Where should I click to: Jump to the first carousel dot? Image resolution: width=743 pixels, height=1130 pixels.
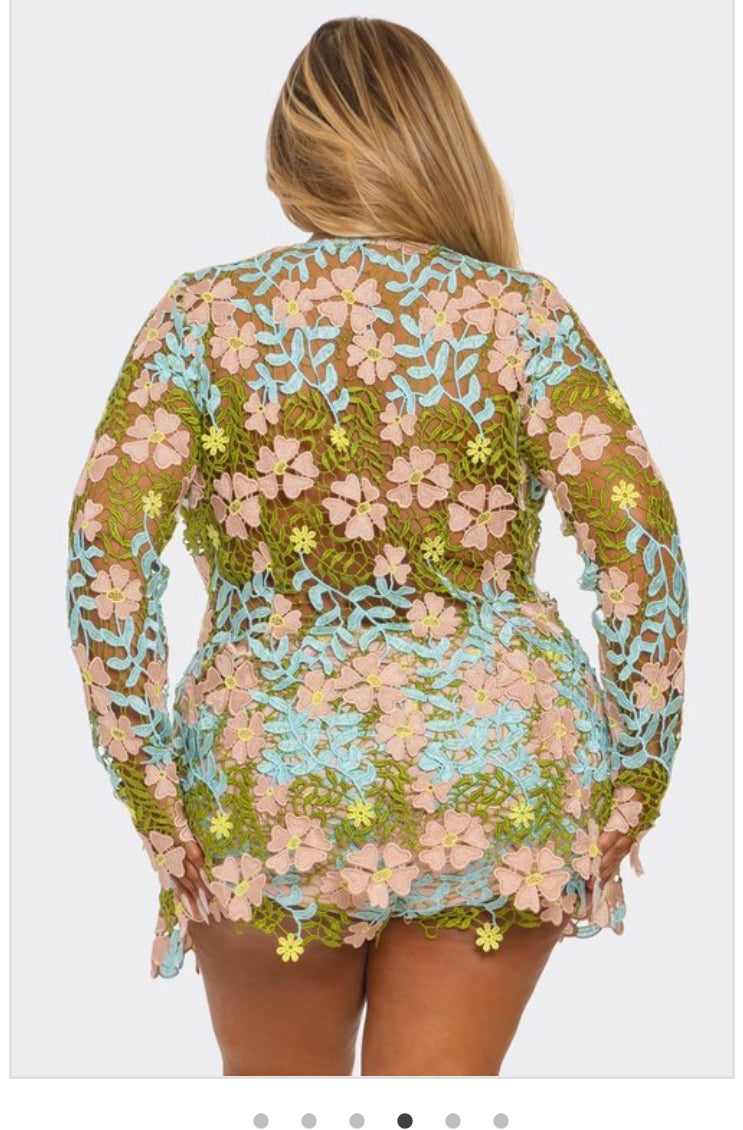click(261, 1121)
